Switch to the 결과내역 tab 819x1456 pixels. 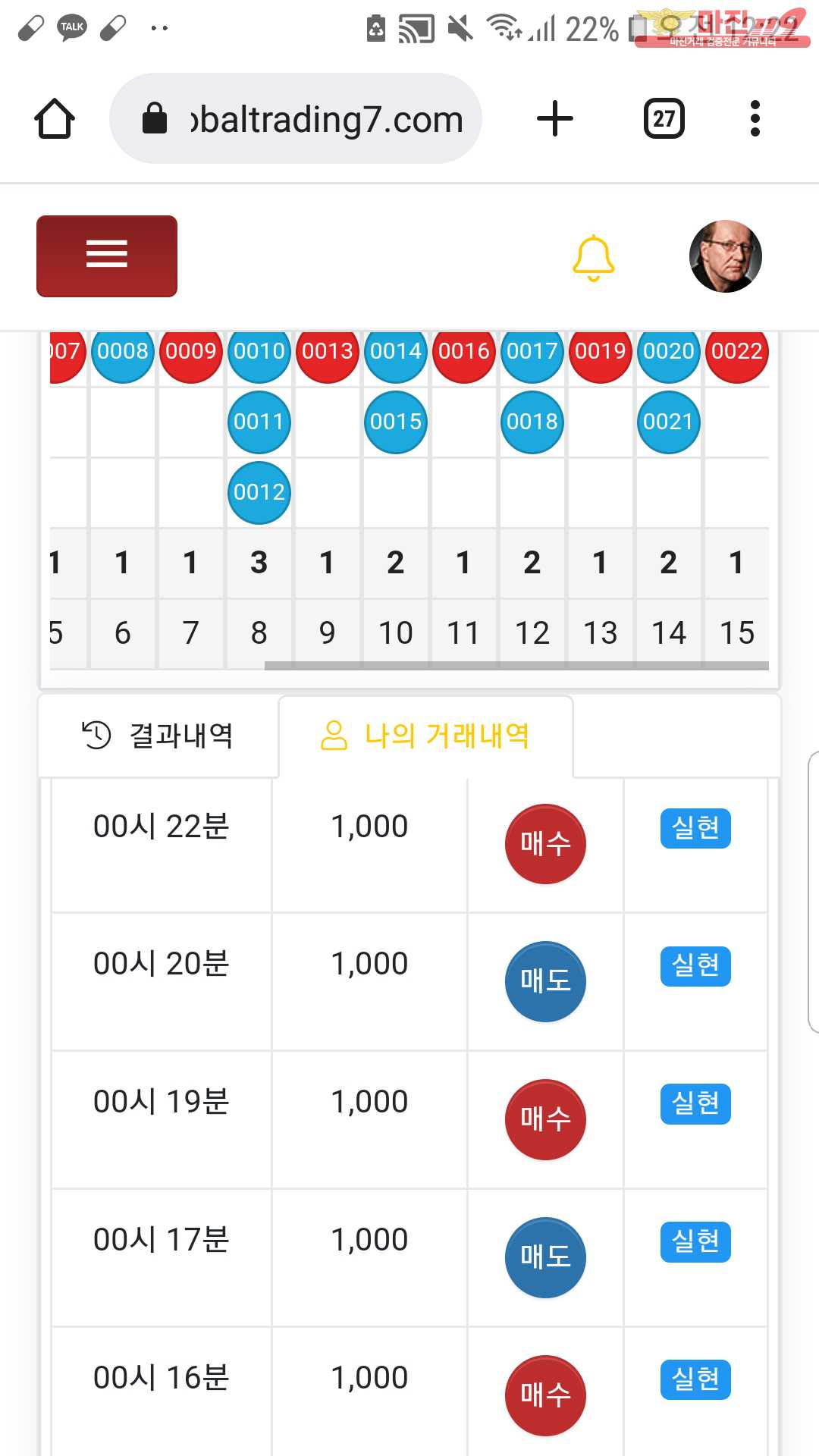[x=158, y=736]
